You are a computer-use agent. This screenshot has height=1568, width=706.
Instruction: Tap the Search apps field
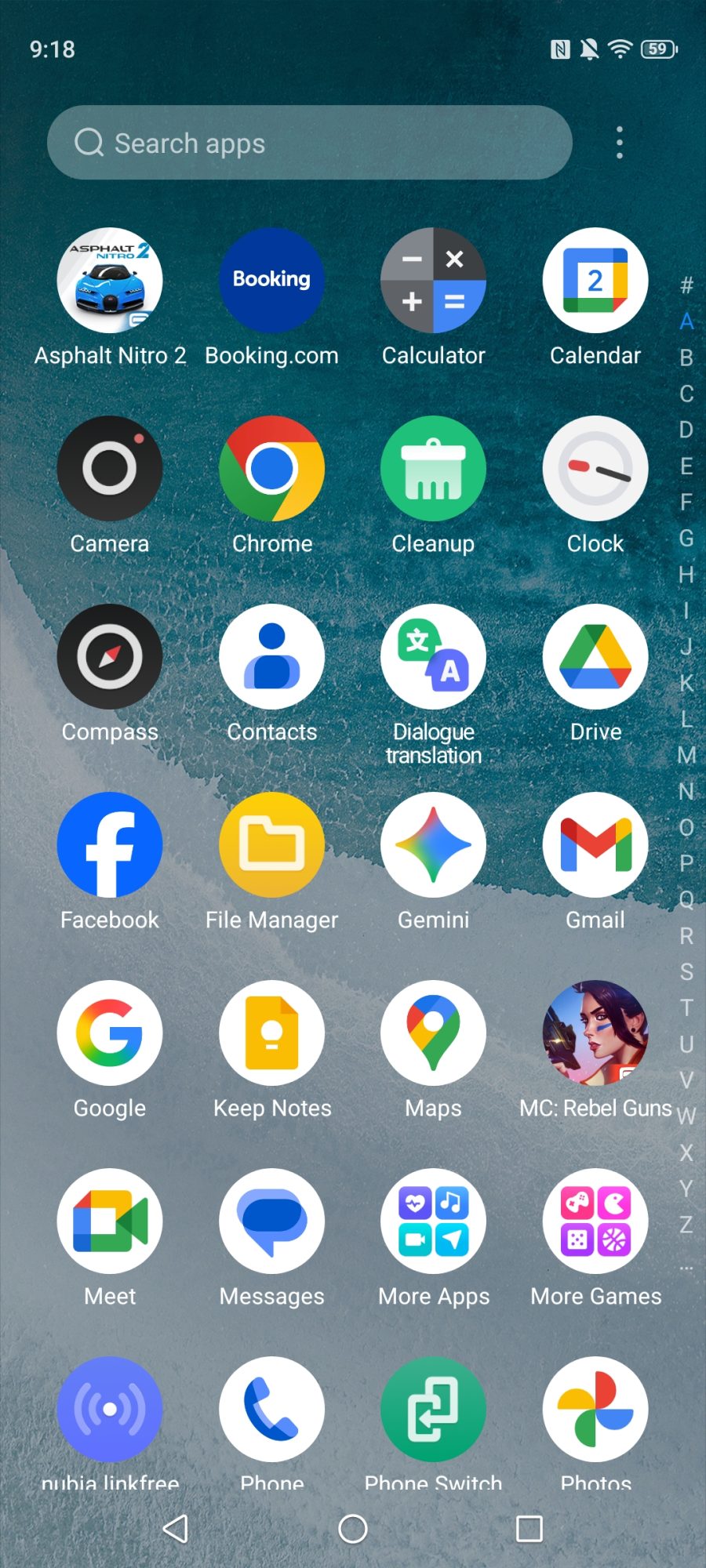tap(310, 143)
